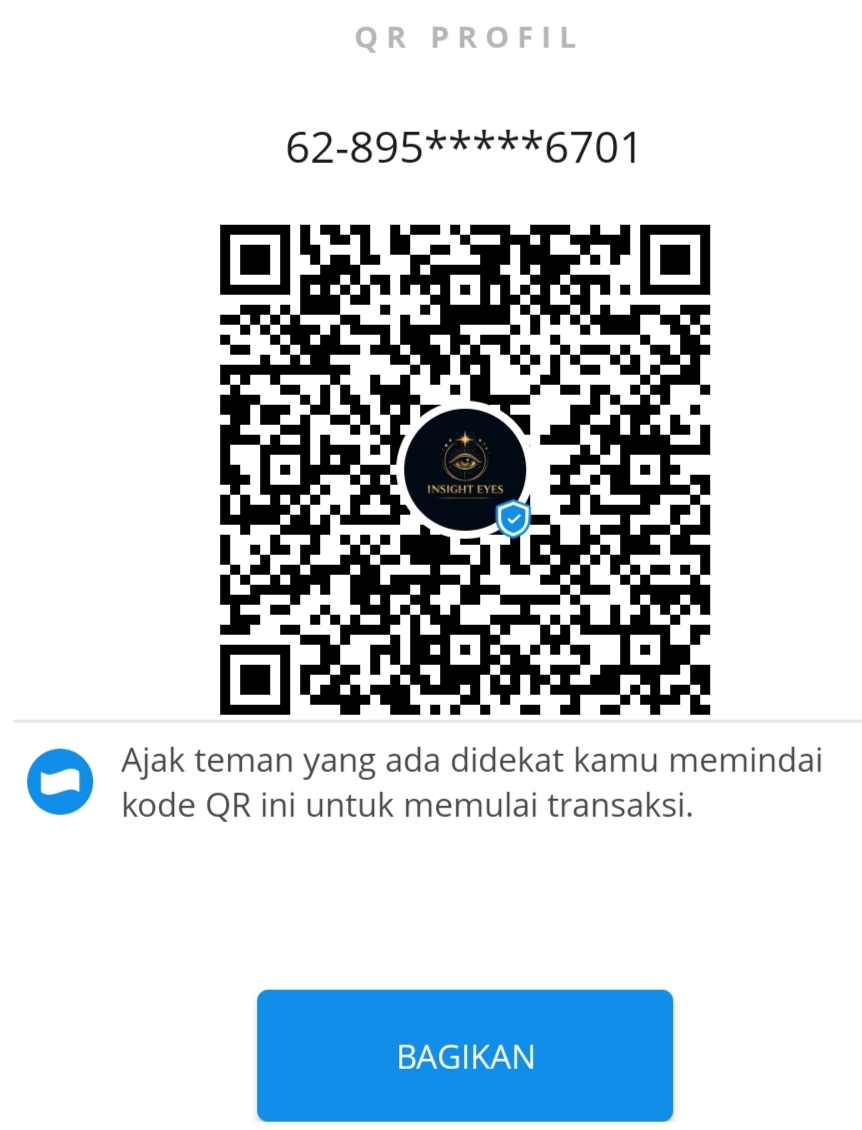Select the eye logo in the QR center
The width and height of the screenshot is (862, 1130).
click(463, 458)
